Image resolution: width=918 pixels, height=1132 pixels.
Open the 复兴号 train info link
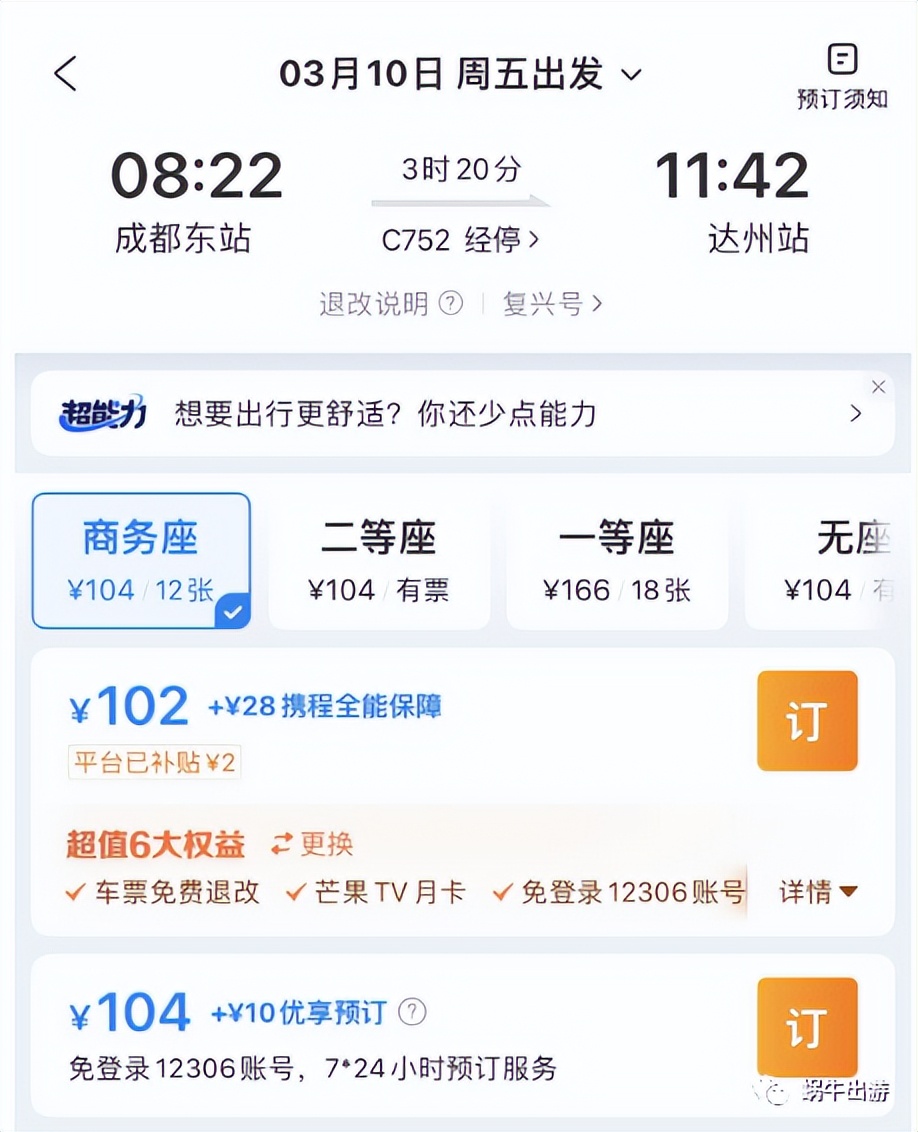pos(550,303)
